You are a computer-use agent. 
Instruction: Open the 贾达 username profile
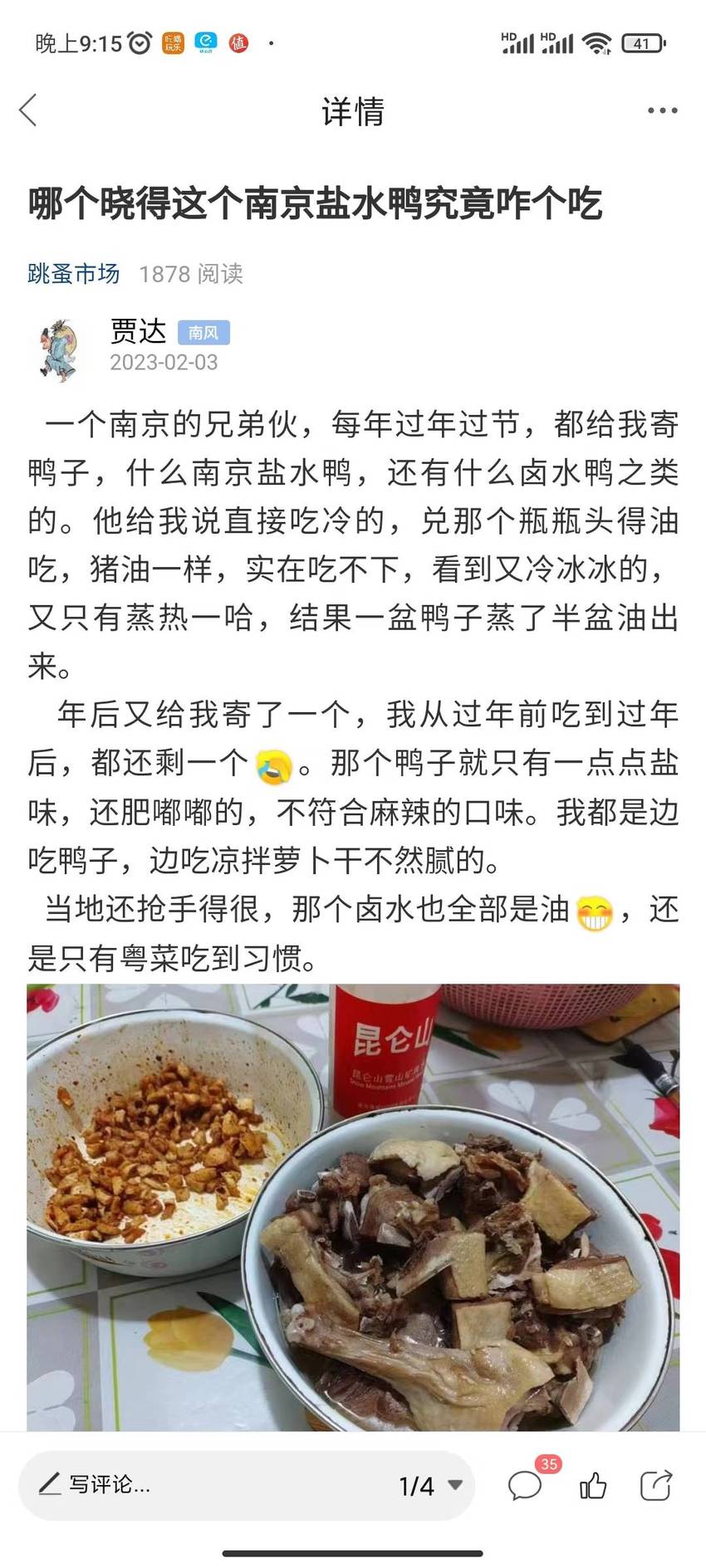(x=139, y=332)
